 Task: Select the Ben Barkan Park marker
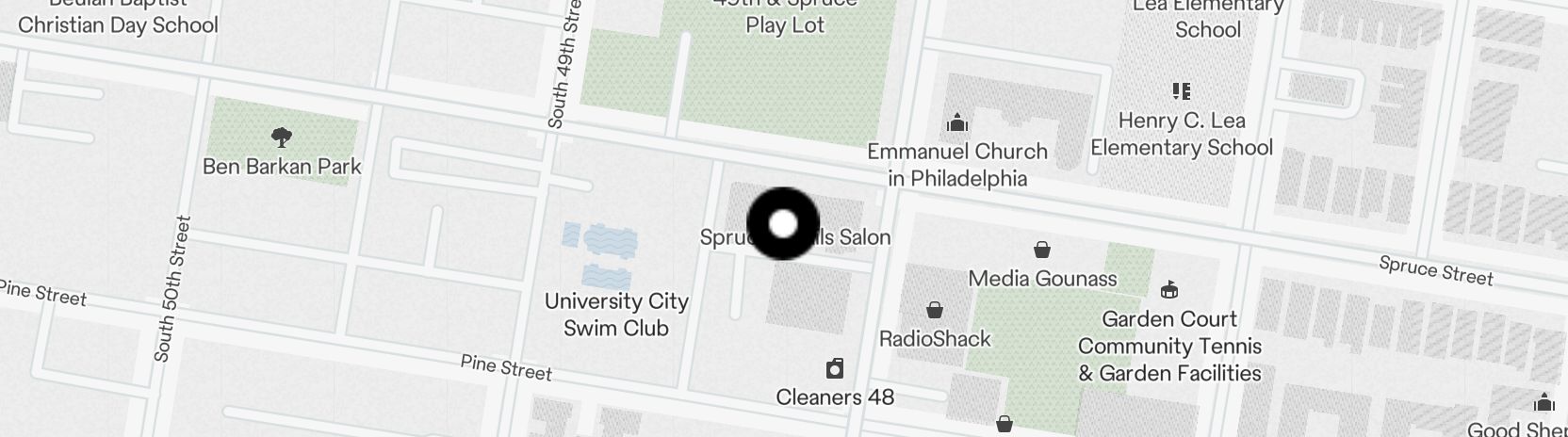281,138
